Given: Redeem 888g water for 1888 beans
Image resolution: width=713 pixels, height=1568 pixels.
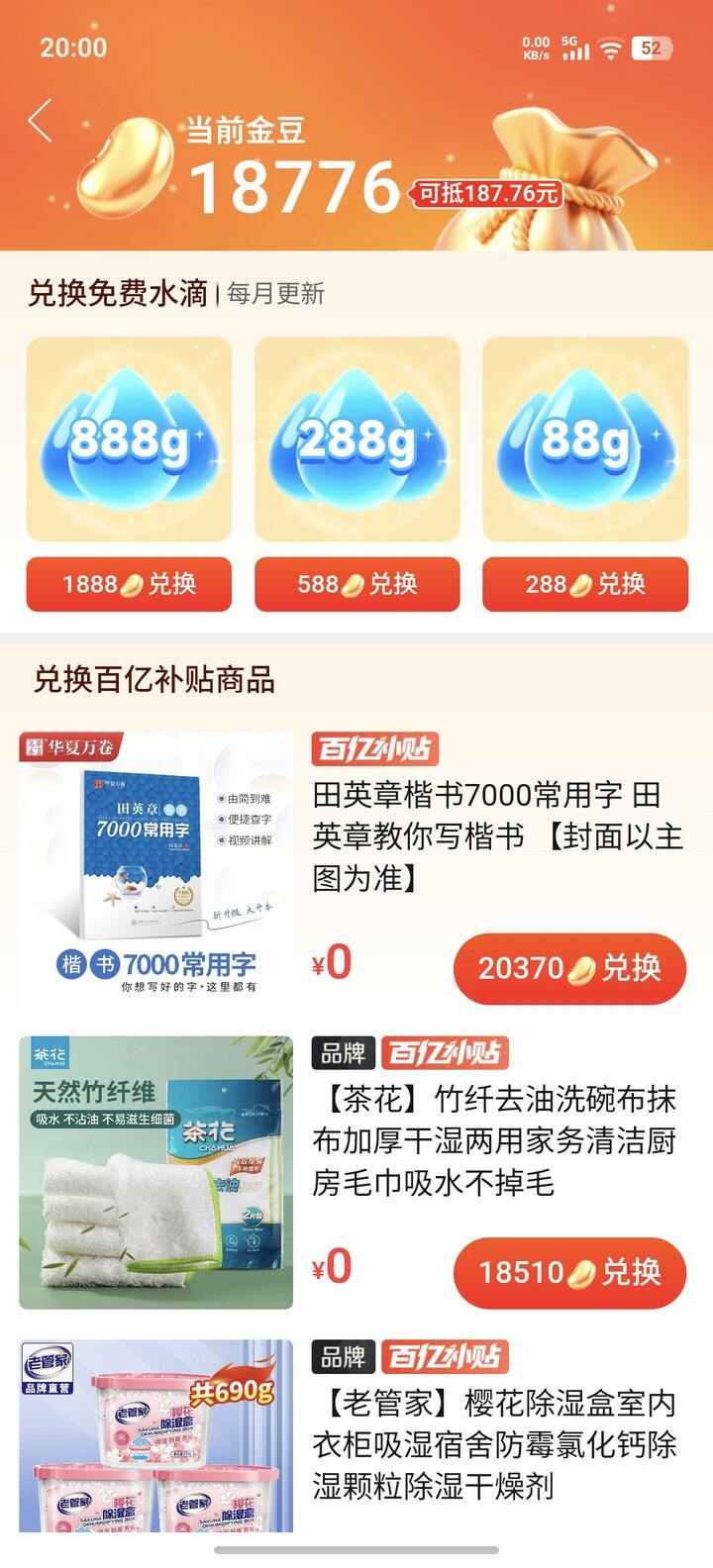Looking at the screenshot, I should coord(129,584).
